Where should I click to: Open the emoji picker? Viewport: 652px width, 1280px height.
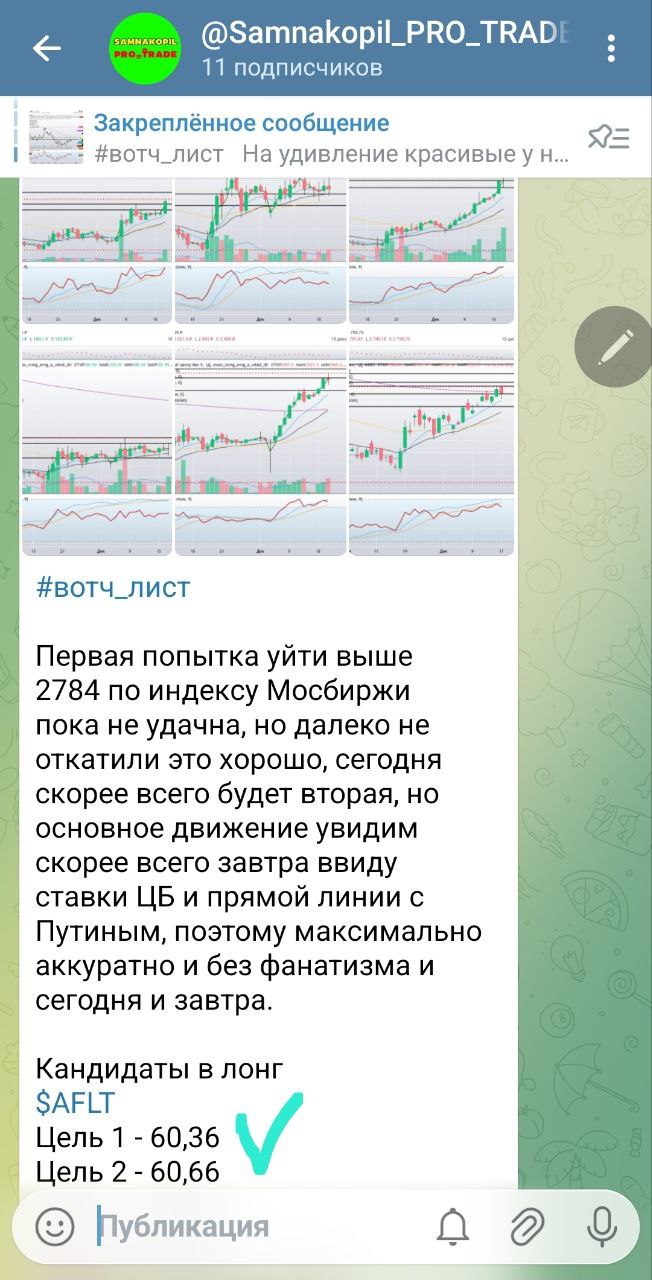click(x=55, y=1226)
